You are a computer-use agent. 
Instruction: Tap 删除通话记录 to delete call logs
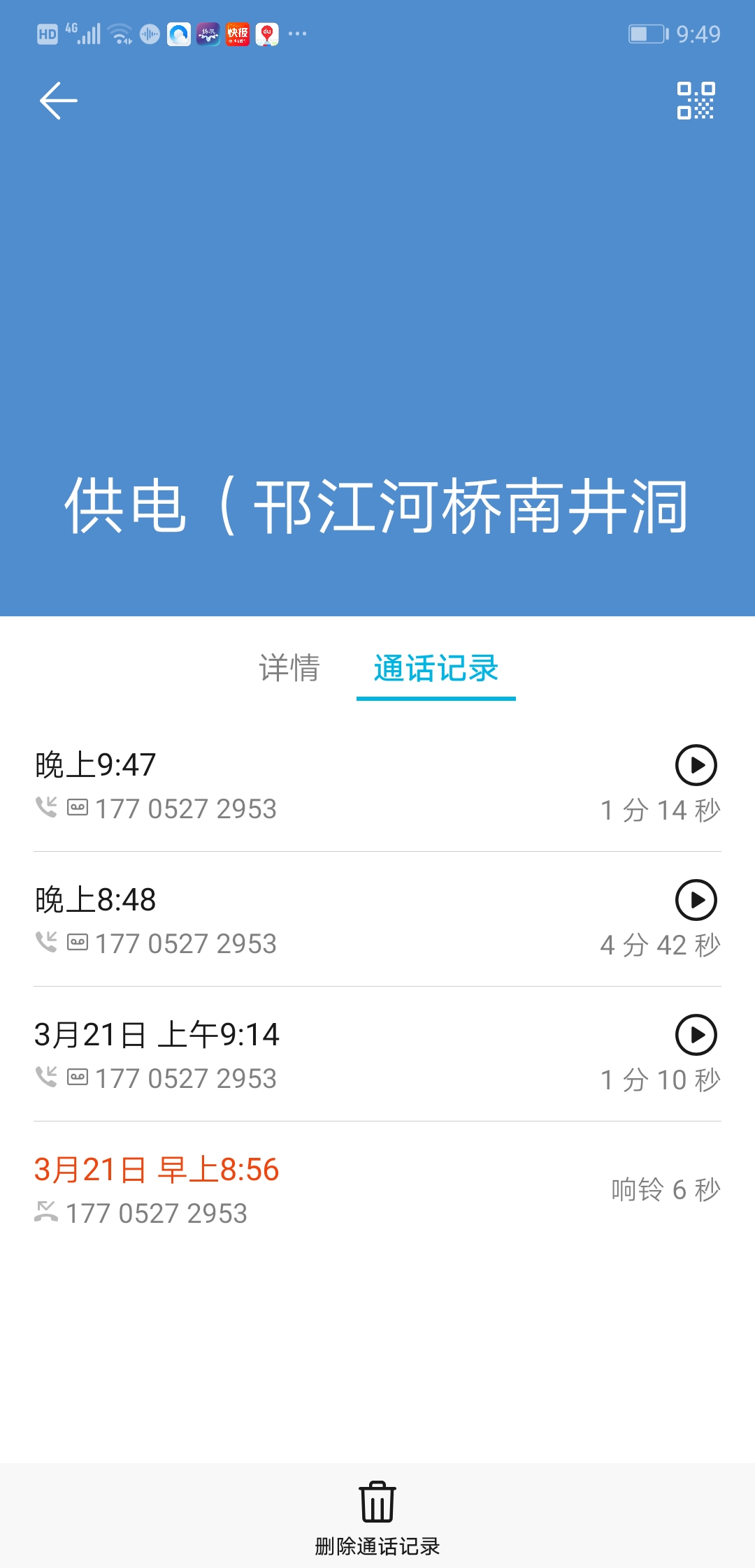(377, 1516)
